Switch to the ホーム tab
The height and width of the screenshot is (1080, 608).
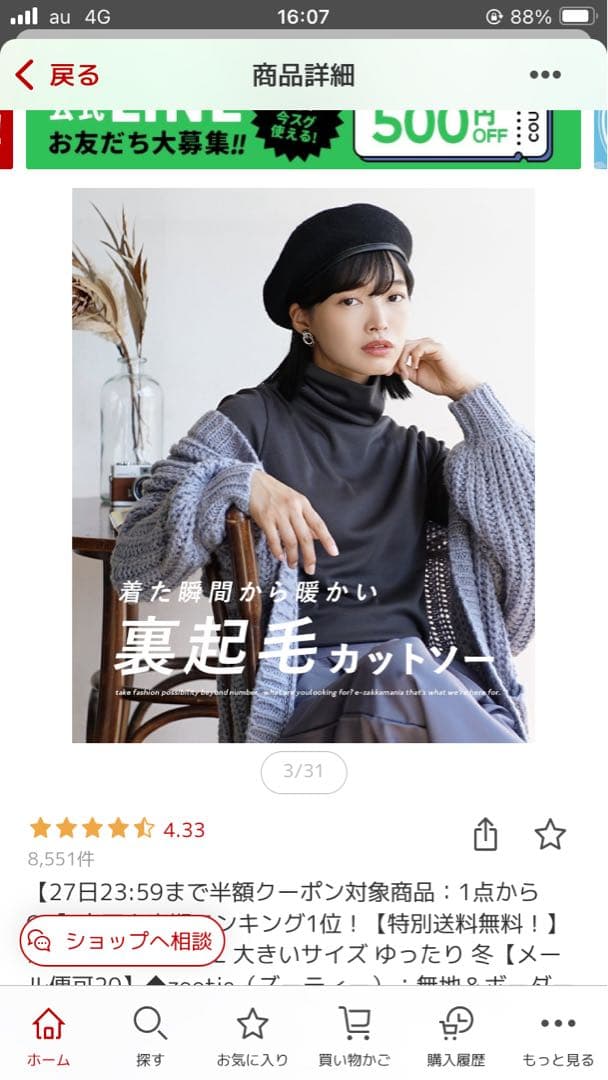point(48,1035)
